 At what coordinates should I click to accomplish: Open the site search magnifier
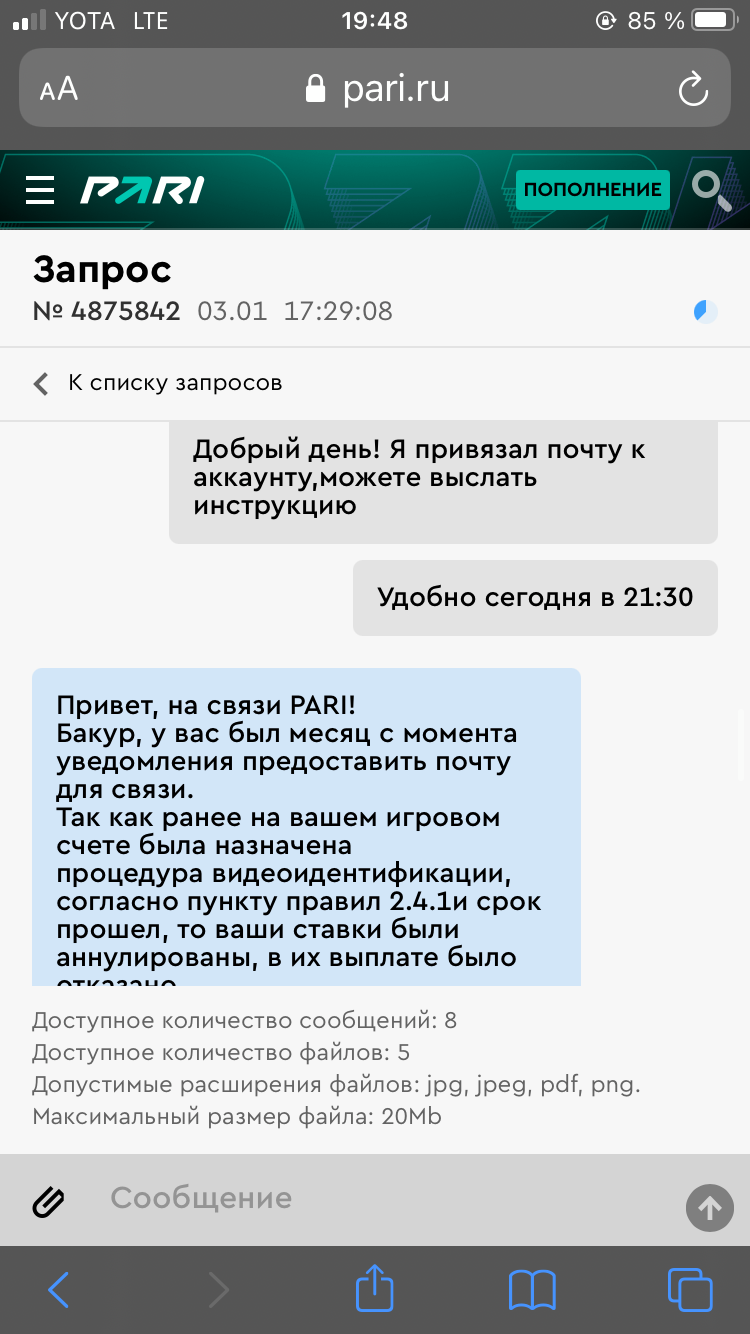pyautogui.click(x=711, y=189)
